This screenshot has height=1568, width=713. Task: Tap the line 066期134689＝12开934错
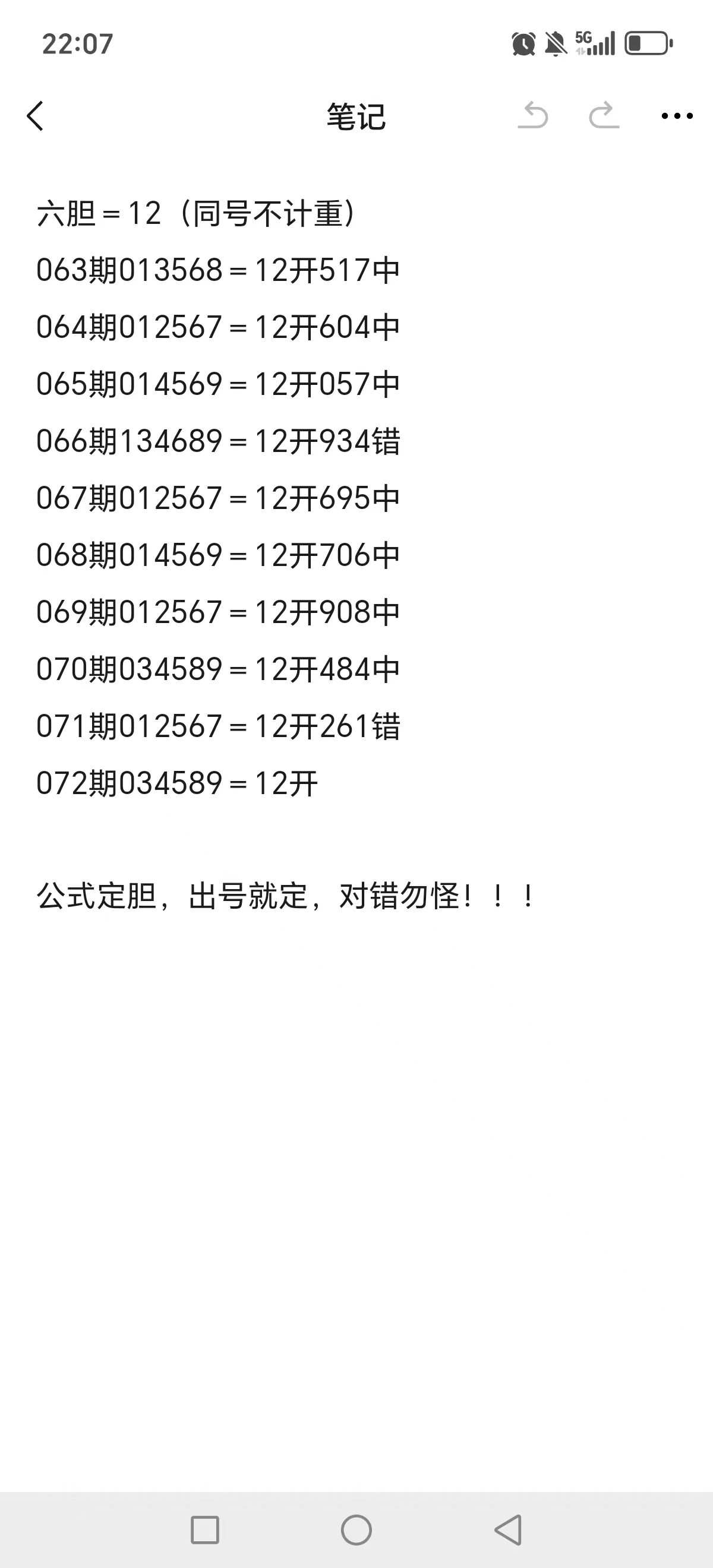pyautogui.click(x=219, y=442)
